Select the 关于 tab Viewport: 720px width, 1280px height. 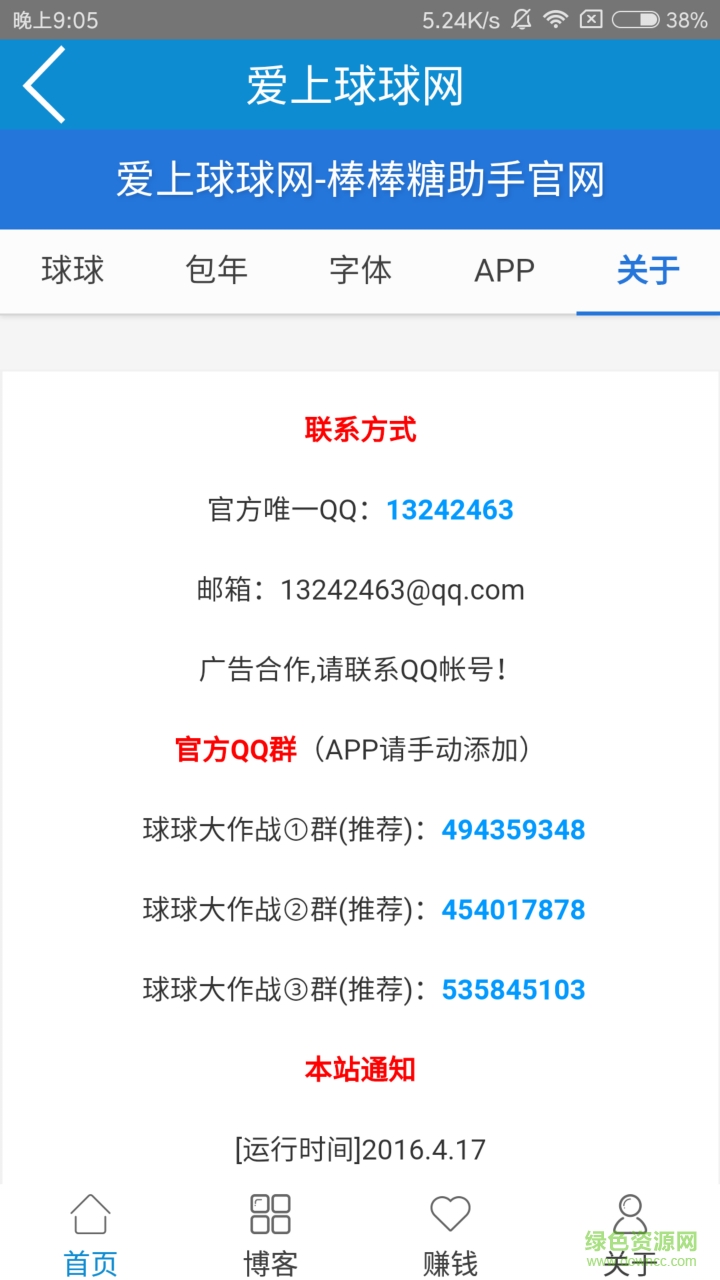(x=648, y=270)
